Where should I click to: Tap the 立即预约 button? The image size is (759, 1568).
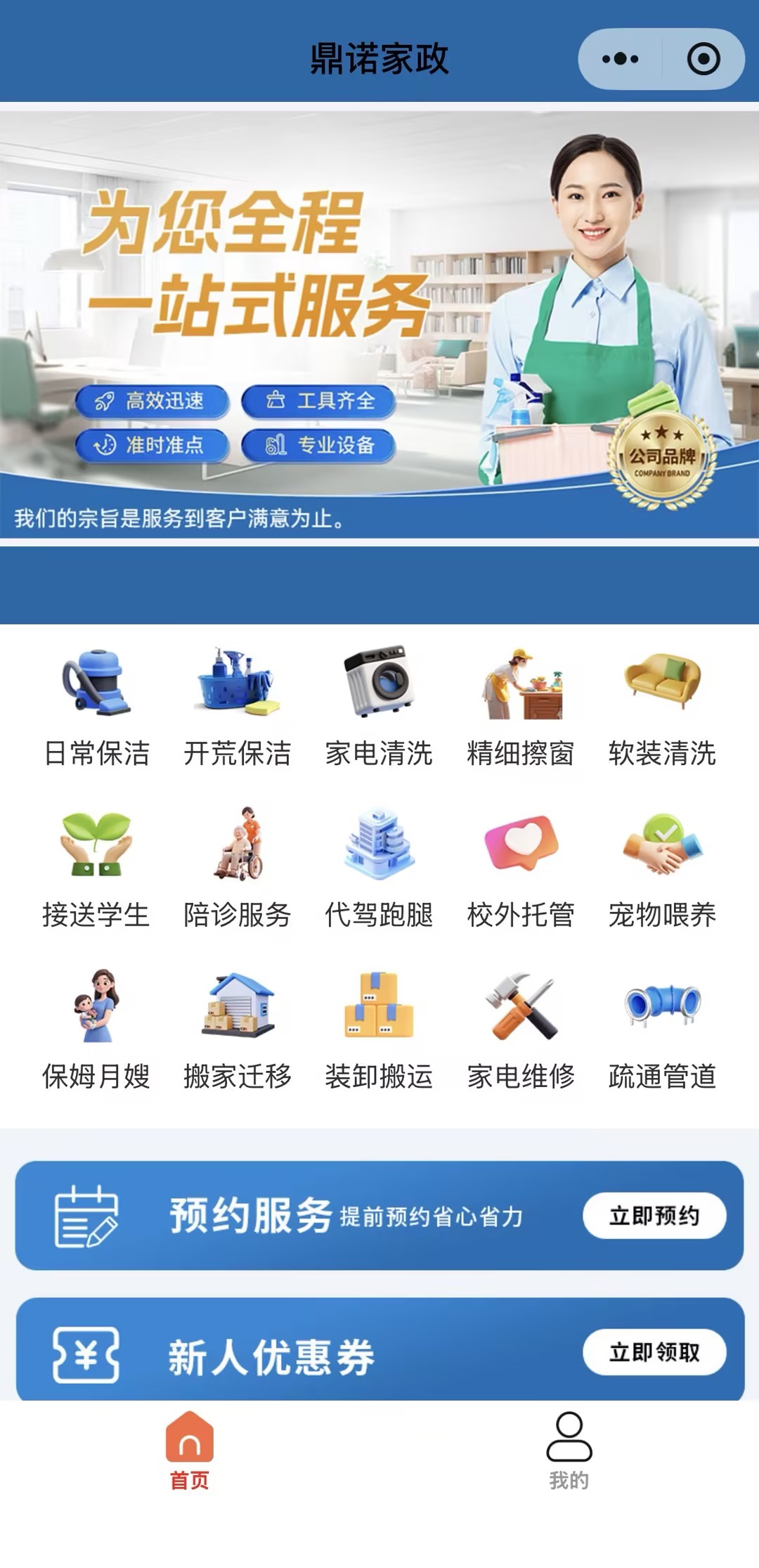(654, 1216)
